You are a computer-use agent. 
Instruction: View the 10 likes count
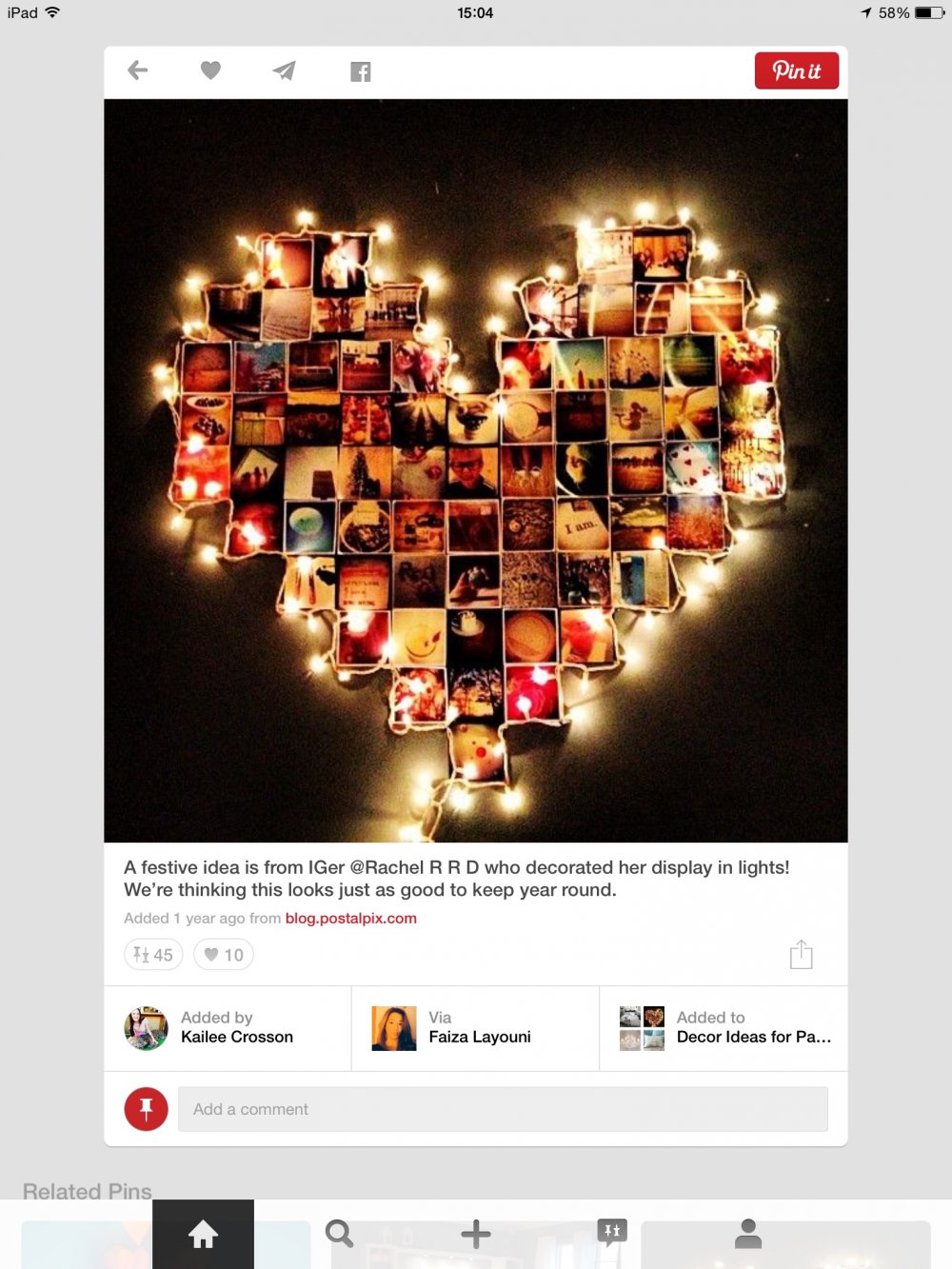[224, 954]
